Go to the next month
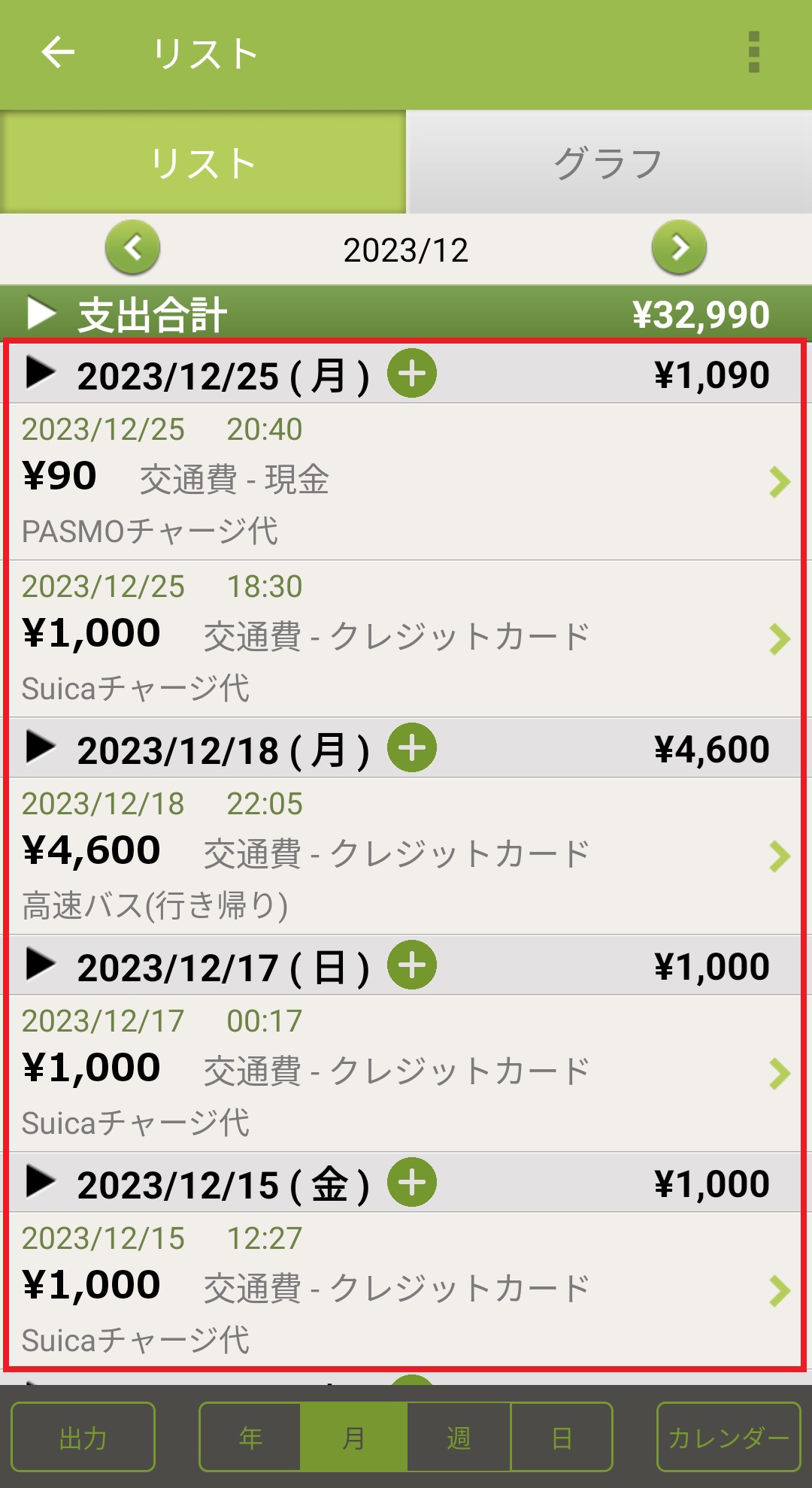Screen dimensions: 812x1488 pos(679,247)
